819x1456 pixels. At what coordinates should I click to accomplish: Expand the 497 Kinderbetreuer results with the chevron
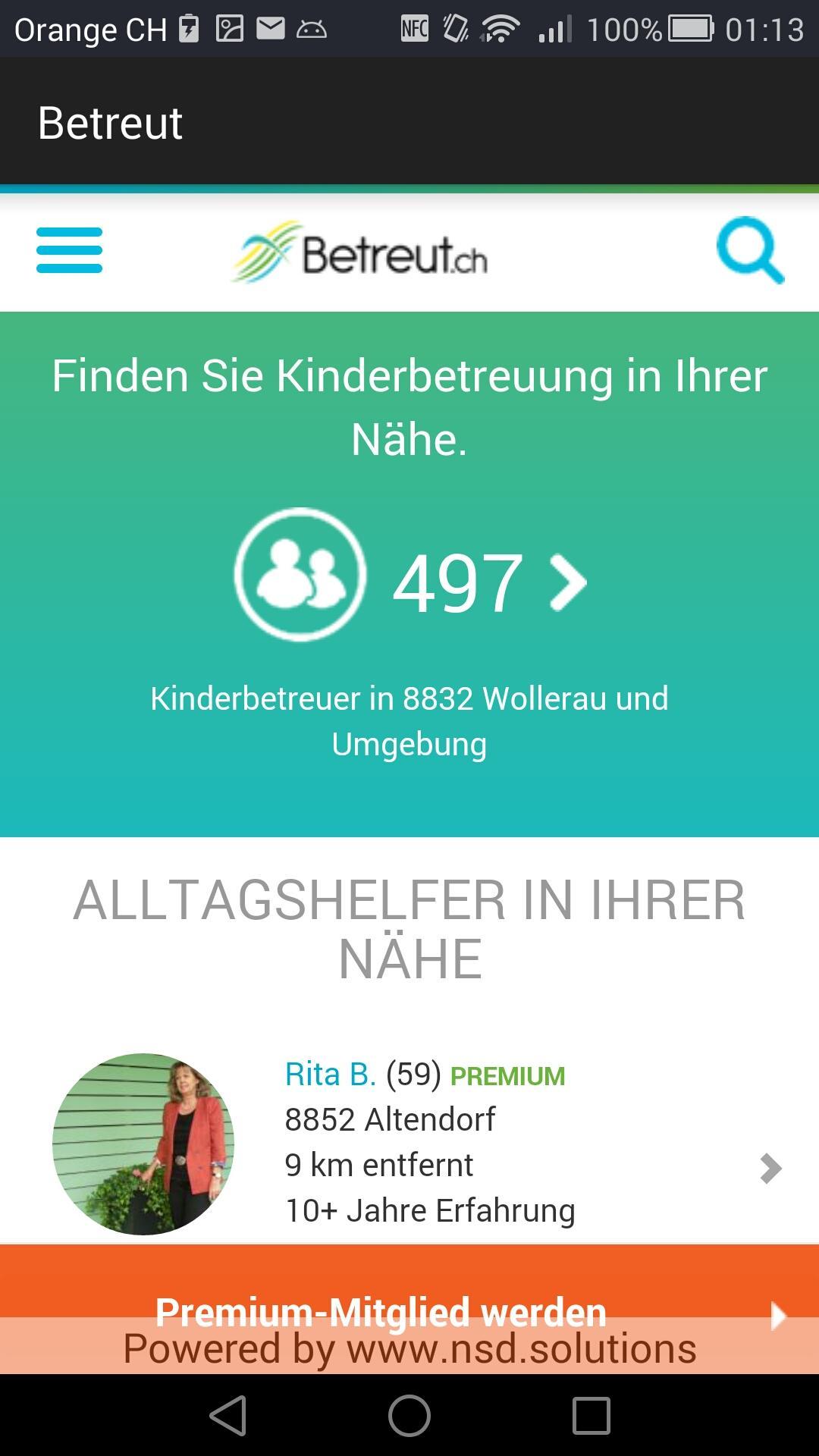click(x=567, y=582)
